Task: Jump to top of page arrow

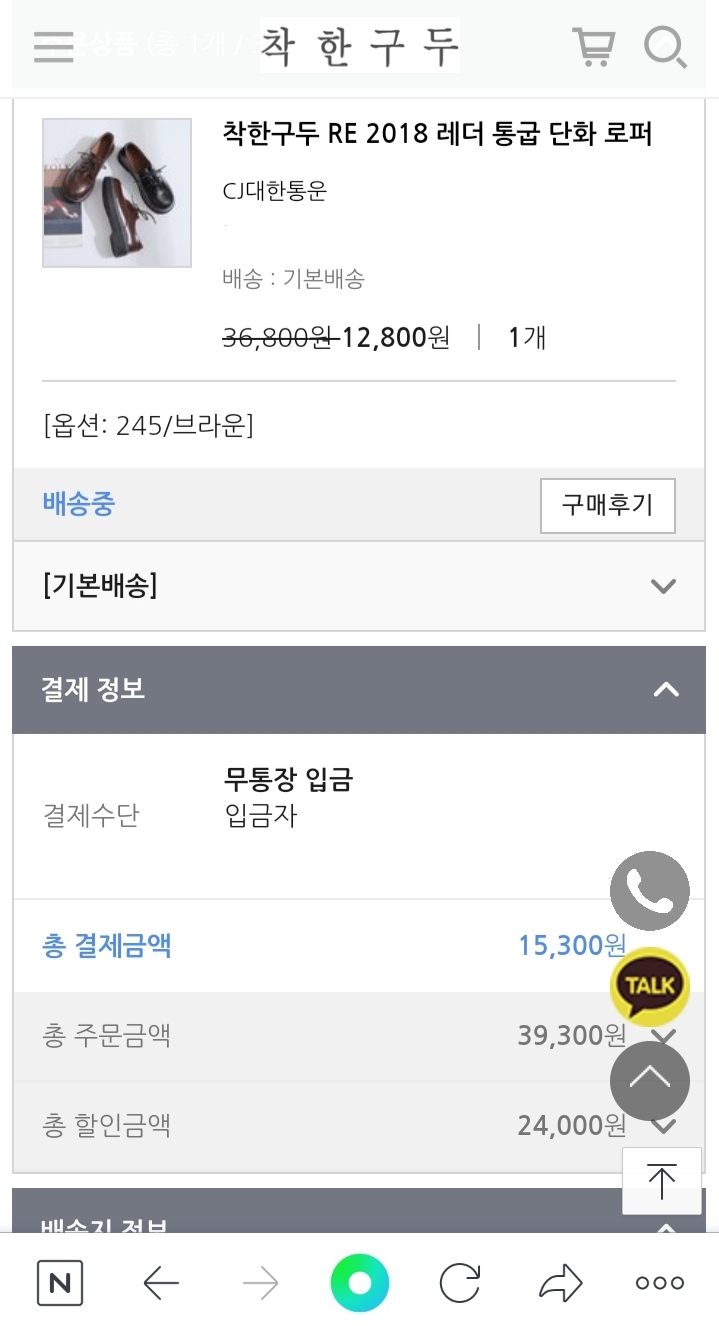Action: tap(662, 1181)
